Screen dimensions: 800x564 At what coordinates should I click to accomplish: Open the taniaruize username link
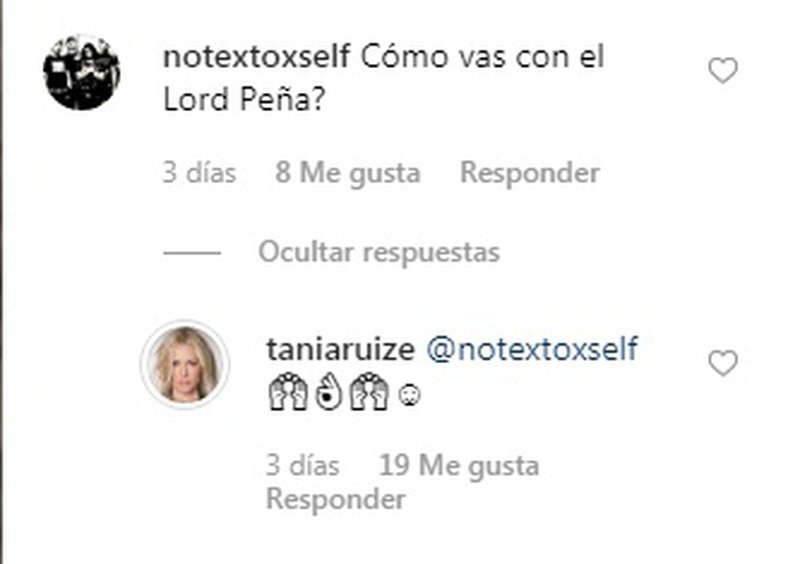click(341, 350)
